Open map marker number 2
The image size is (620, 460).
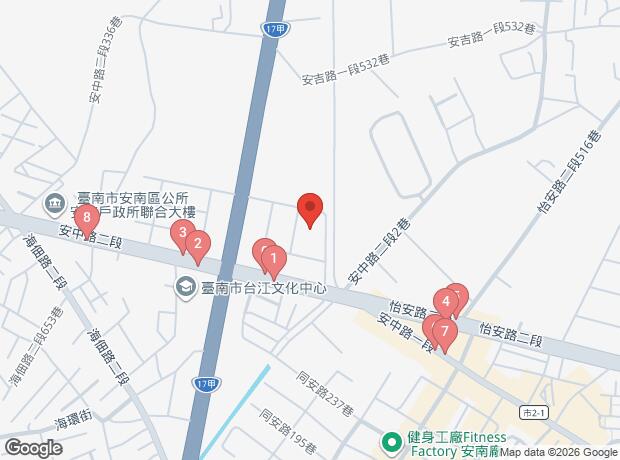(198, 243)
